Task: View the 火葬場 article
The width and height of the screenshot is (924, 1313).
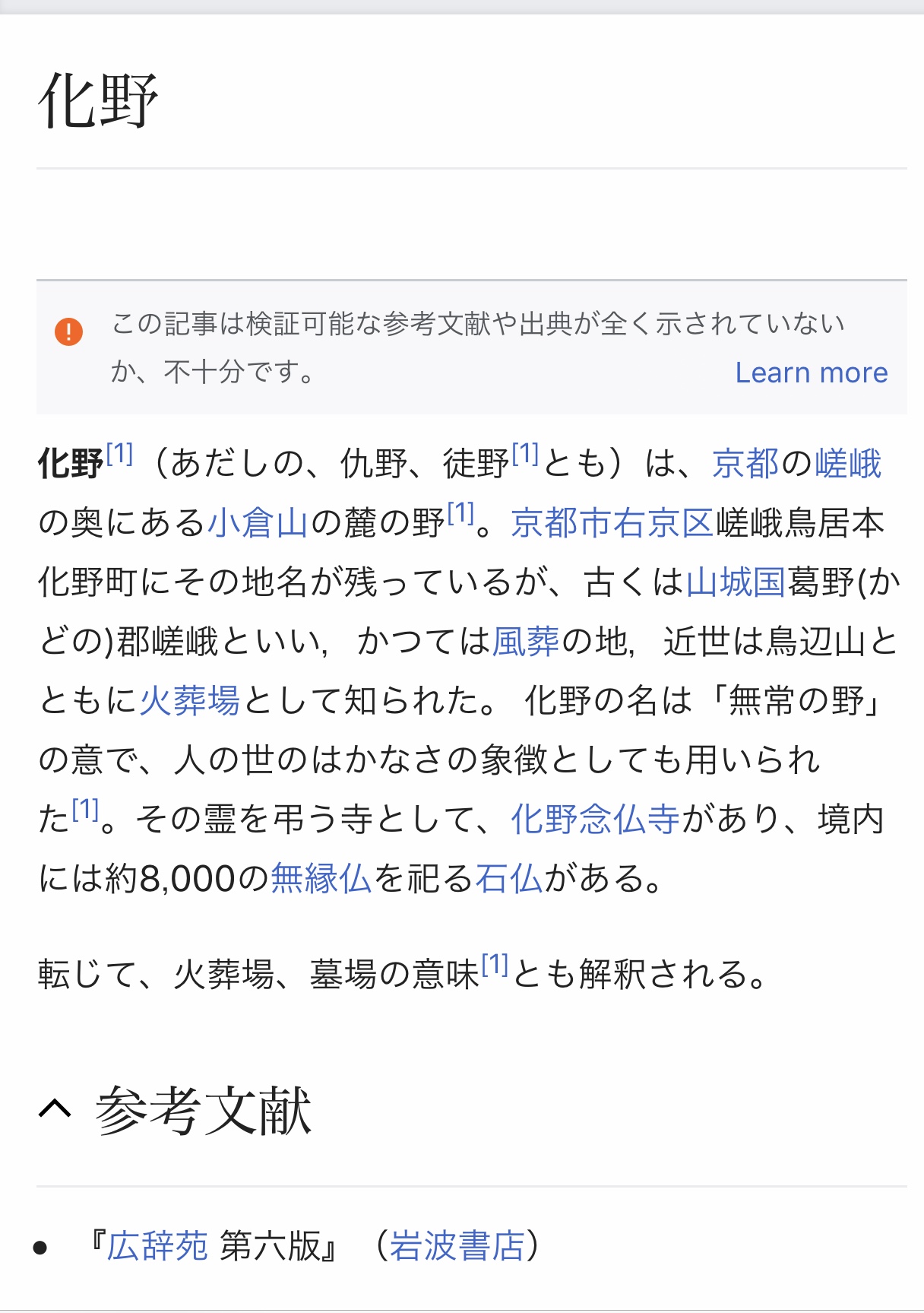Action: 189,700
